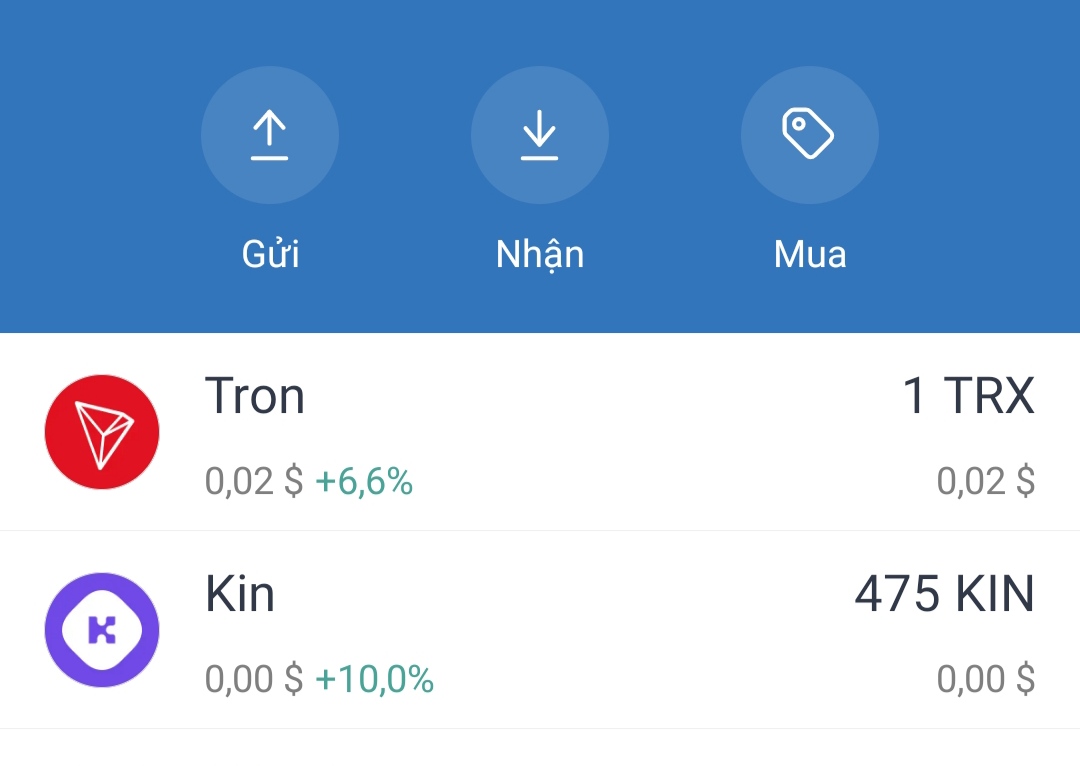Tap the Gửi send button
The width and height of the screenshot is (1080, 766).
[270, 136]
